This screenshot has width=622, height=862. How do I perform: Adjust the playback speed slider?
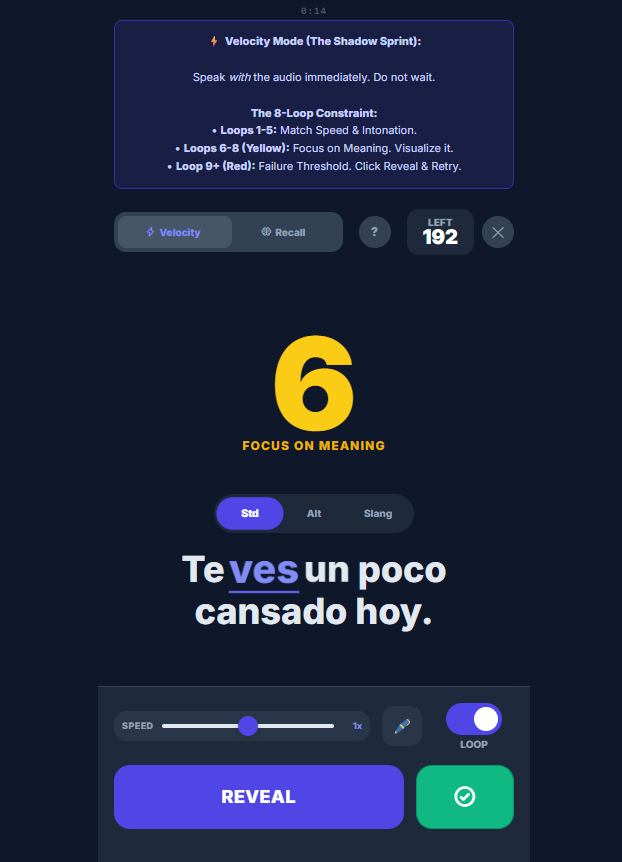(248, 725)
